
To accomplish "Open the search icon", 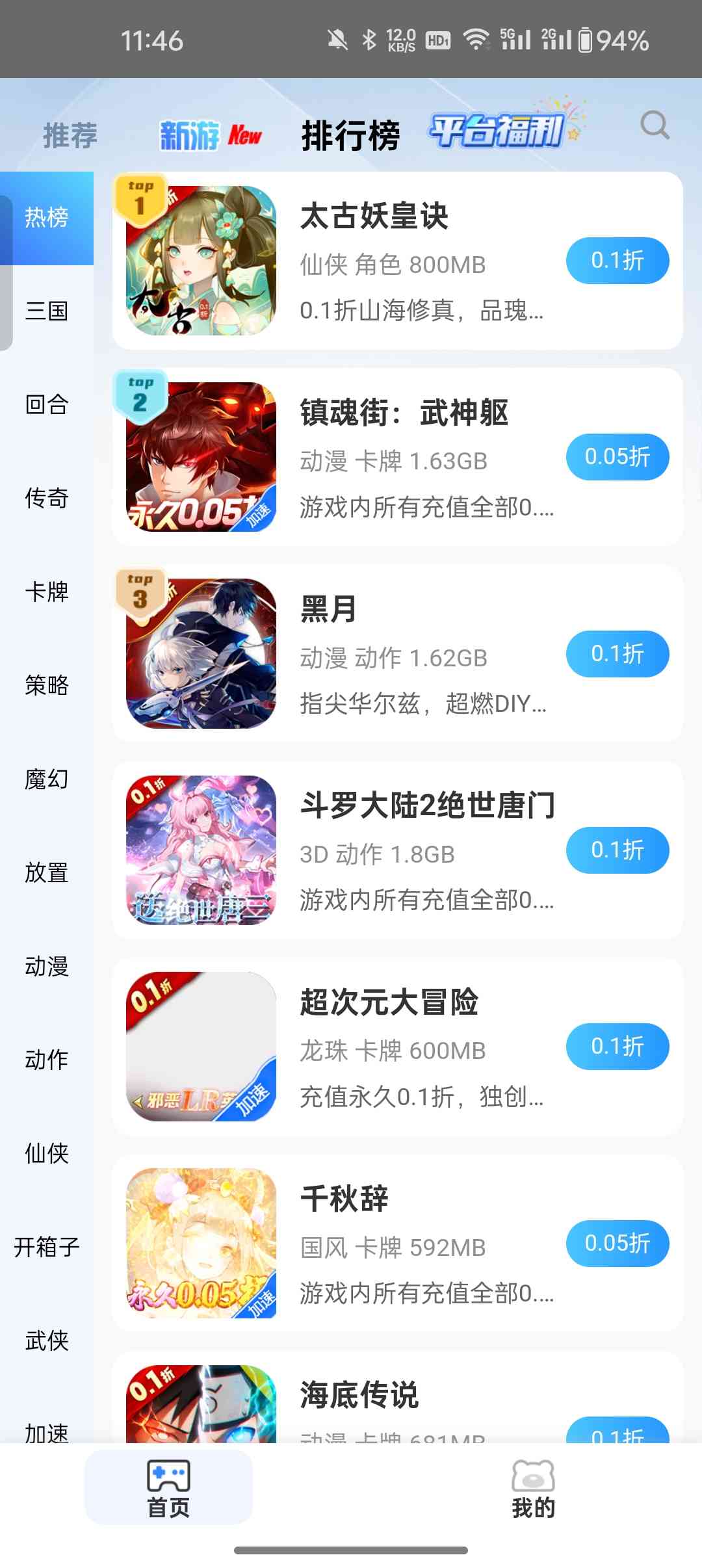I will click(x=655, y=125).
